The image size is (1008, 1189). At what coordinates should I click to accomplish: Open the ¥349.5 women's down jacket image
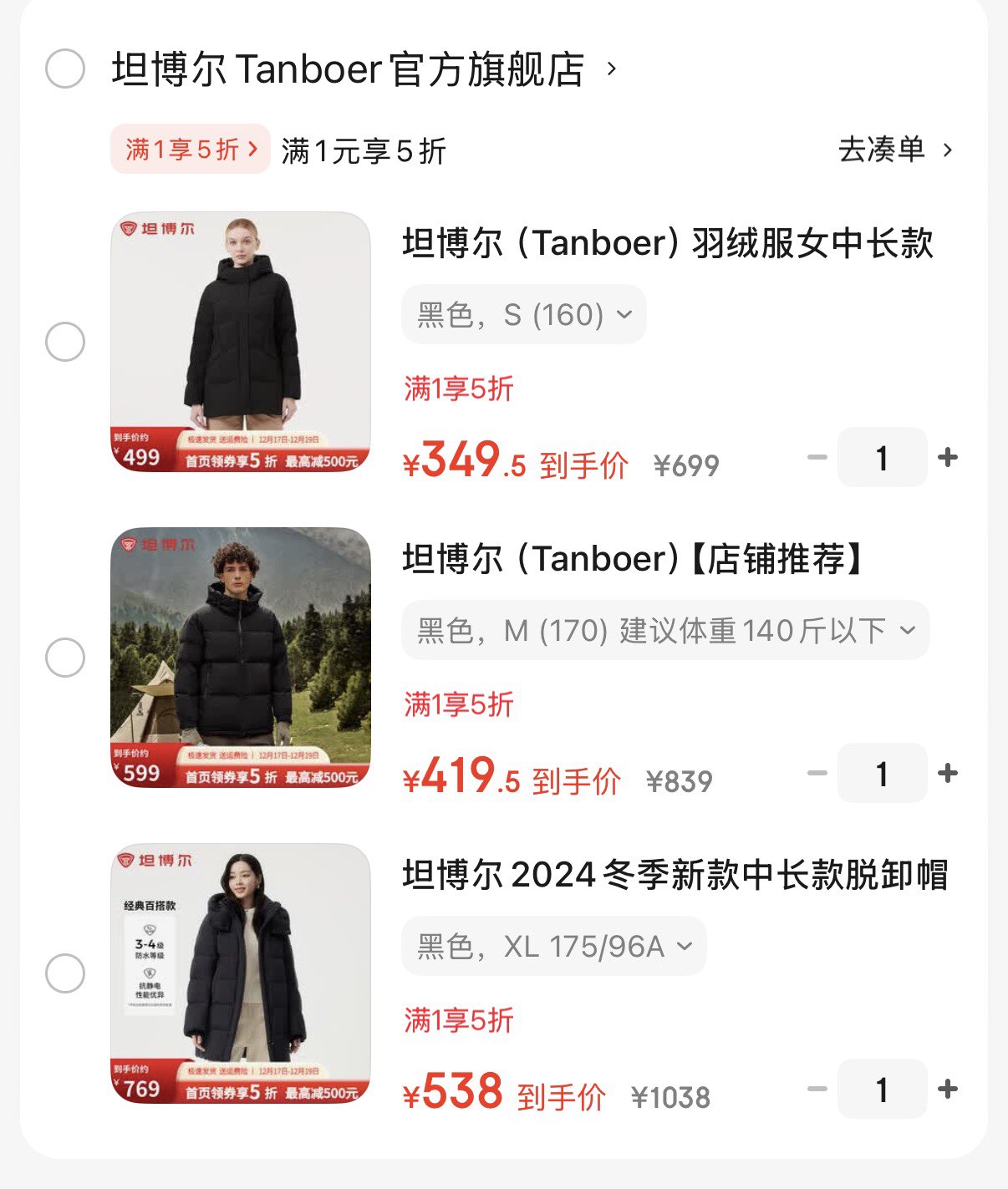click(241, 342)
